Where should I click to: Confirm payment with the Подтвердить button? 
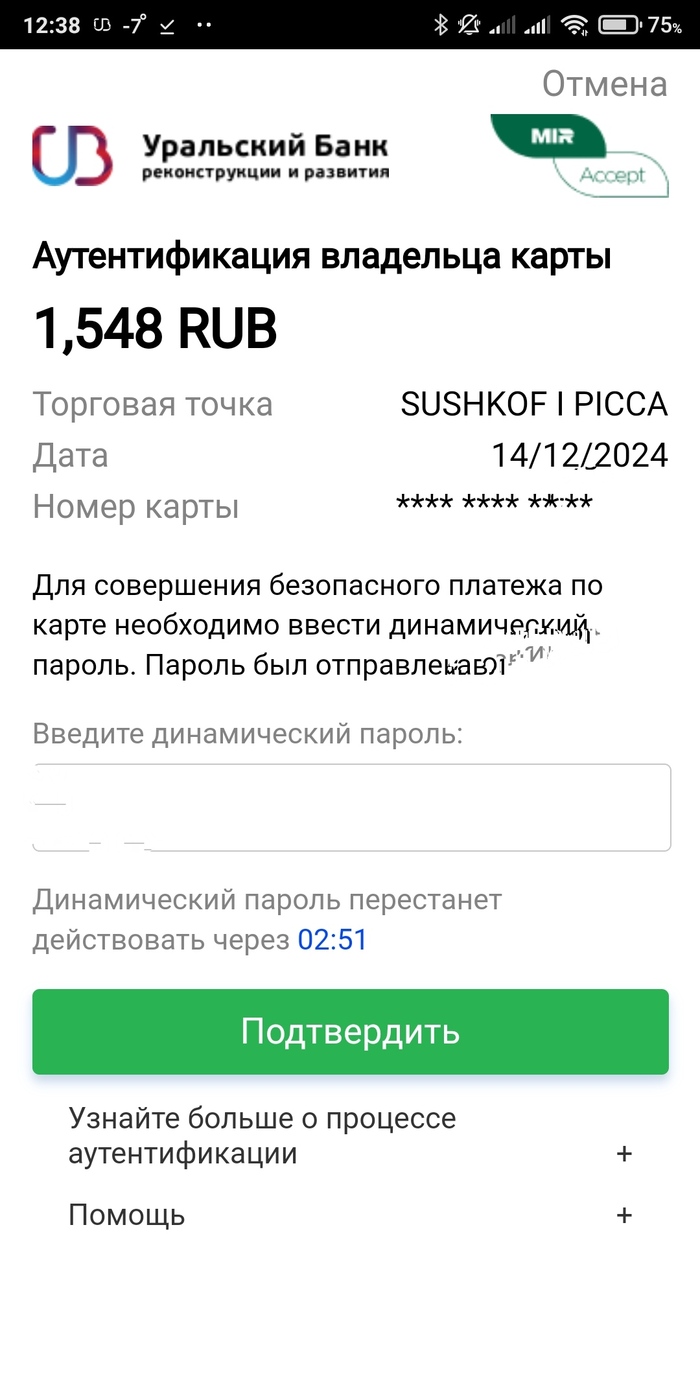[350, 1031]
